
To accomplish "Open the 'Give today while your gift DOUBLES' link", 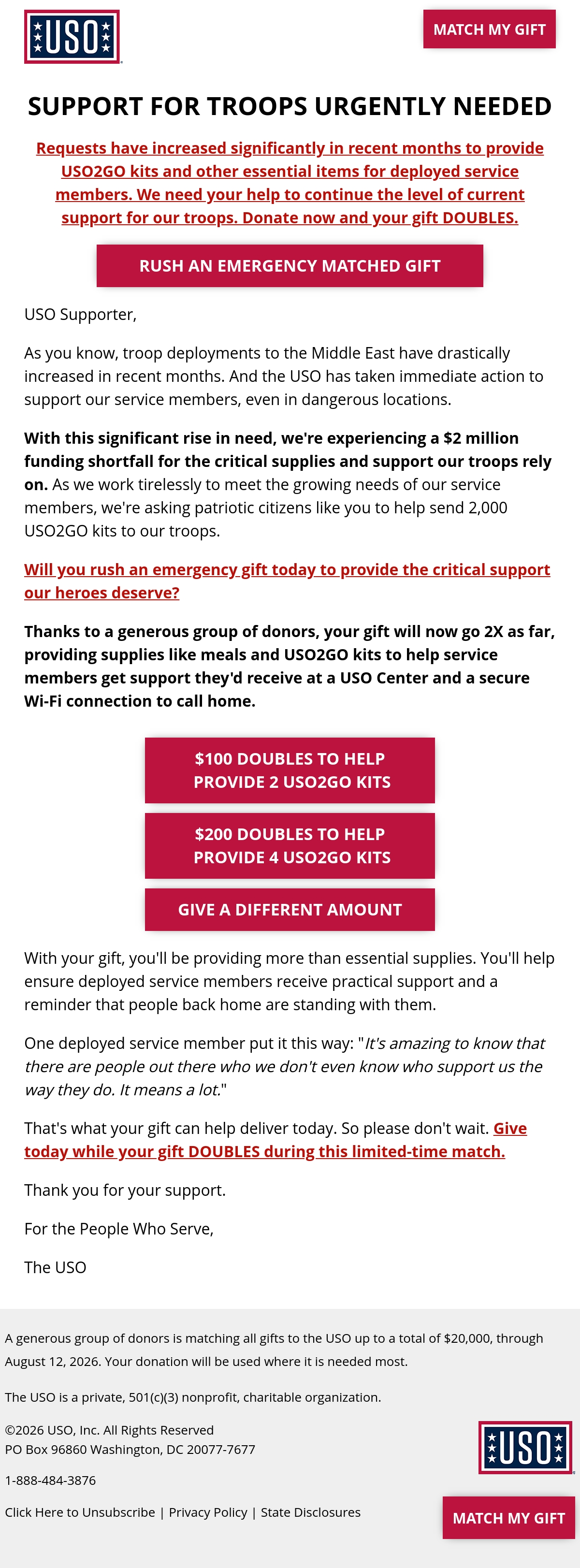I will click(275, 1140).
